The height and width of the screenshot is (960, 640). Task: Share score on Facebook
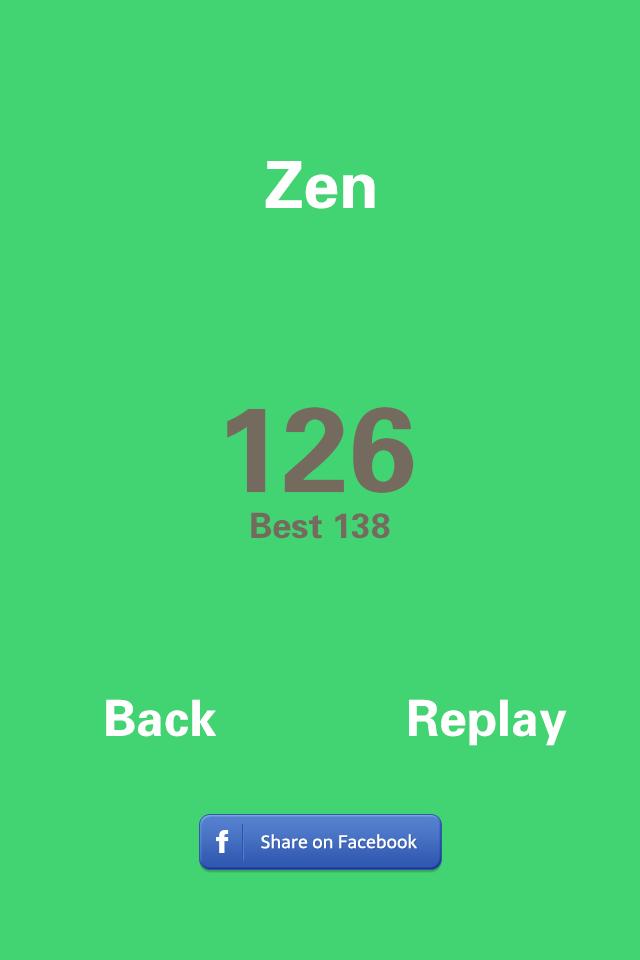[320, 842]
